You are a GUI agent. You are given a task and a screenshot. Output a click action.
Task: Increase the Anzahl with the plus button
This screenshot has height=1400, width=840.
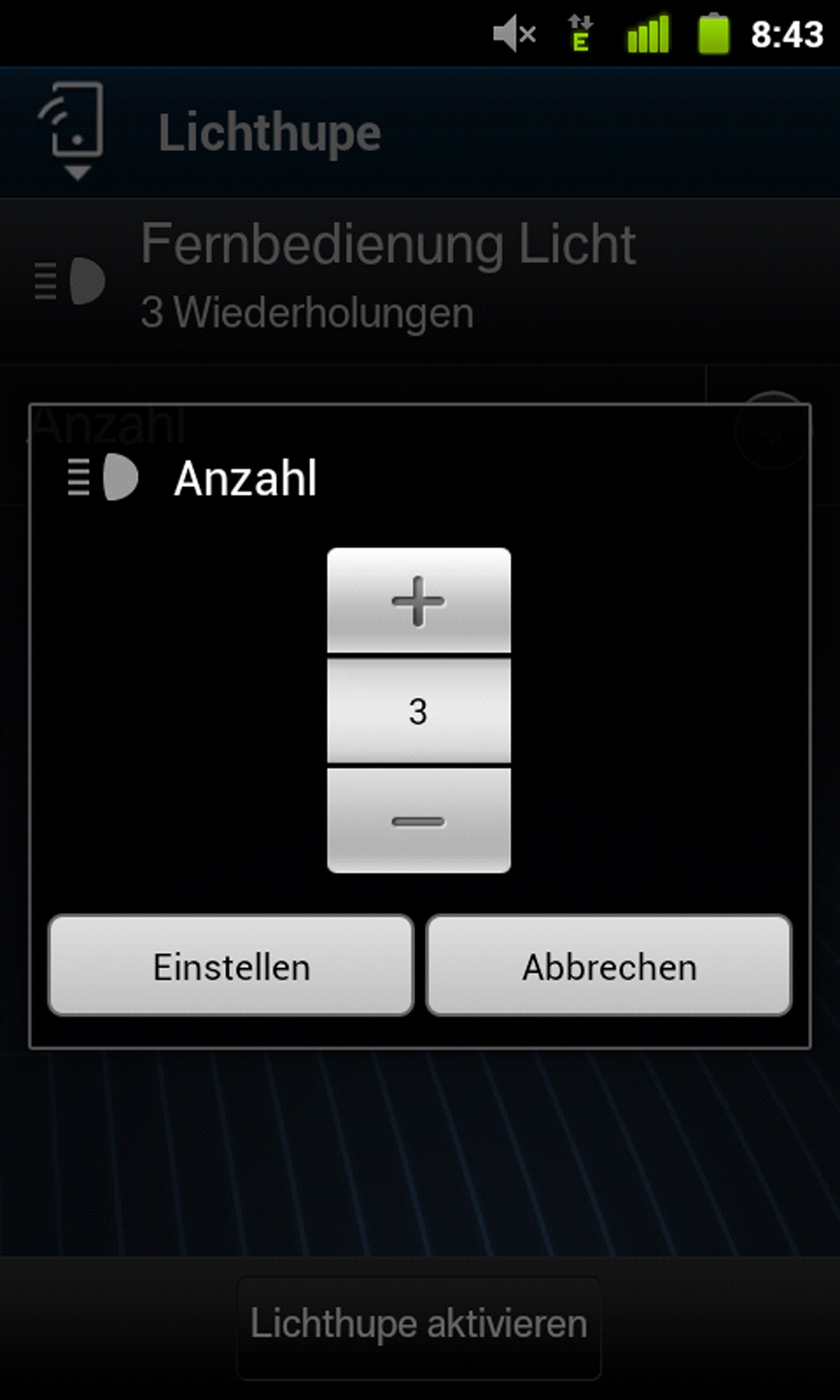(419, 601)
